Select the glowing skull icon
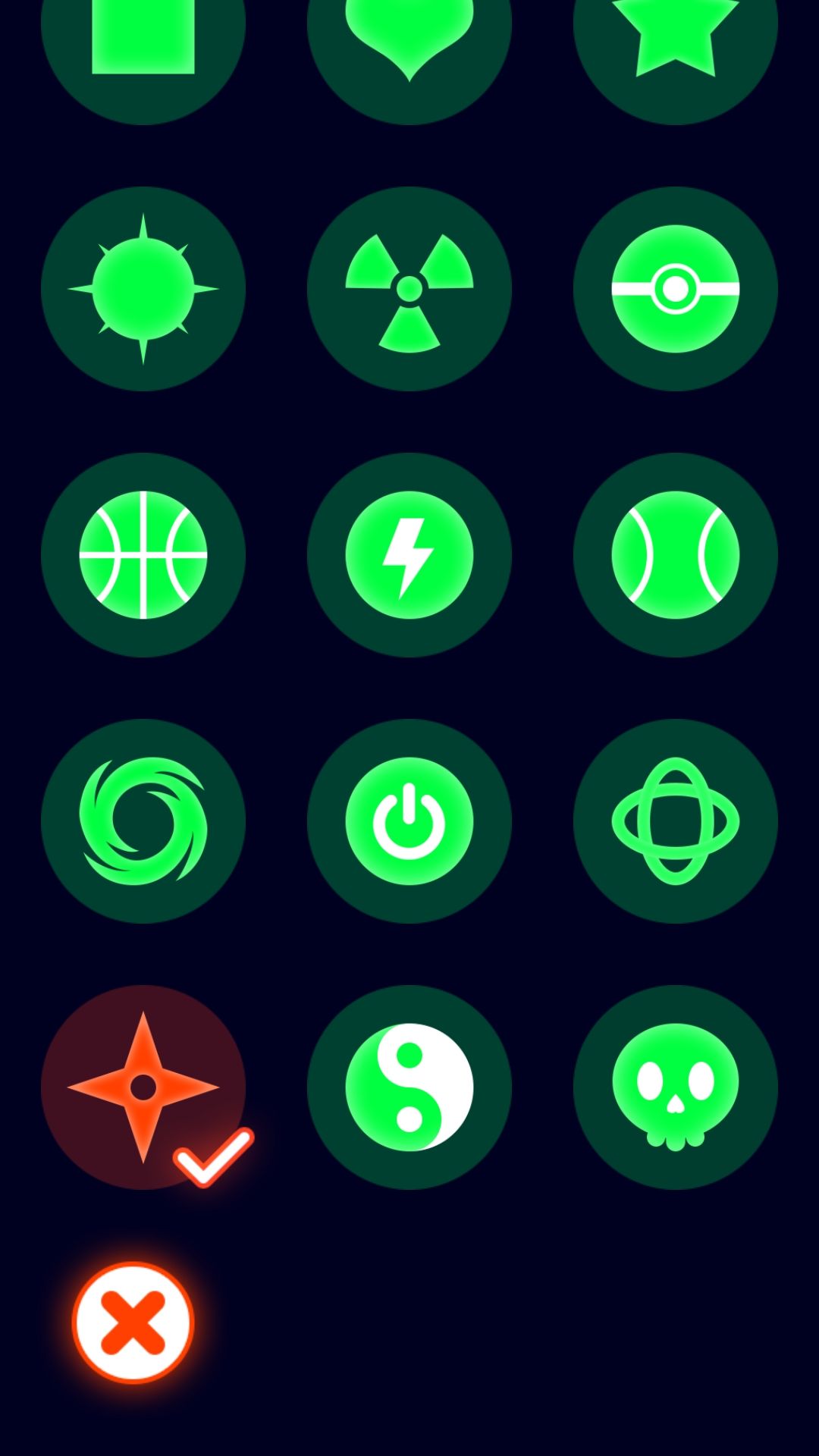Screen dimensions: 819x1456 [675, 1087]
